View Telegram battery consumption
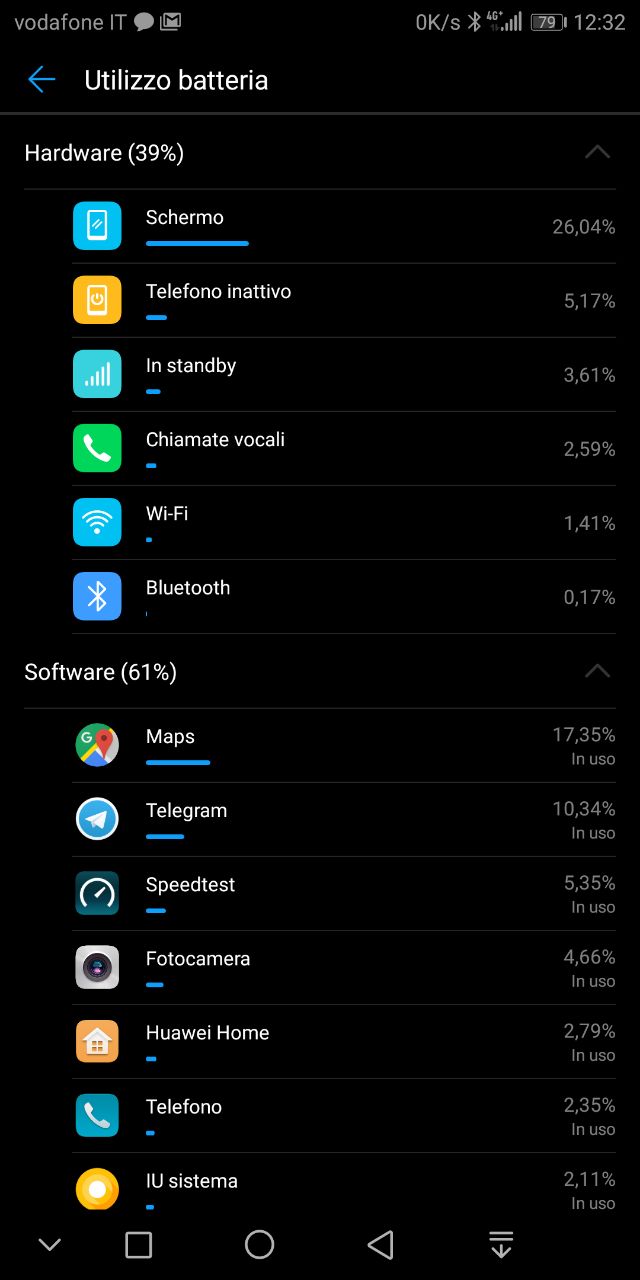640x1280 pixels. coord(344,820)
